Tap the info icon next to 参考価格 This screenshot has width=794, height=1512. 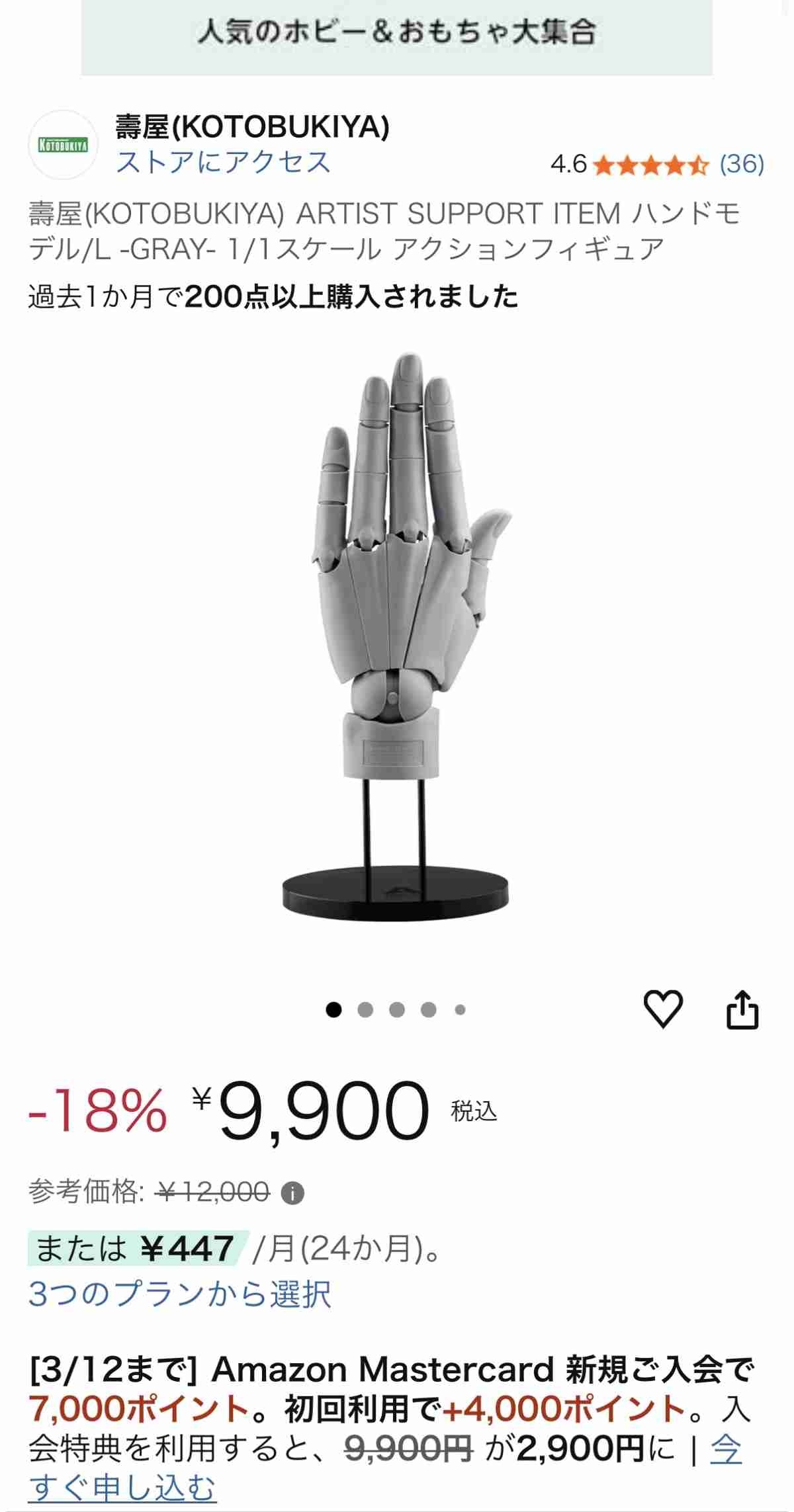coord(292,1194)
